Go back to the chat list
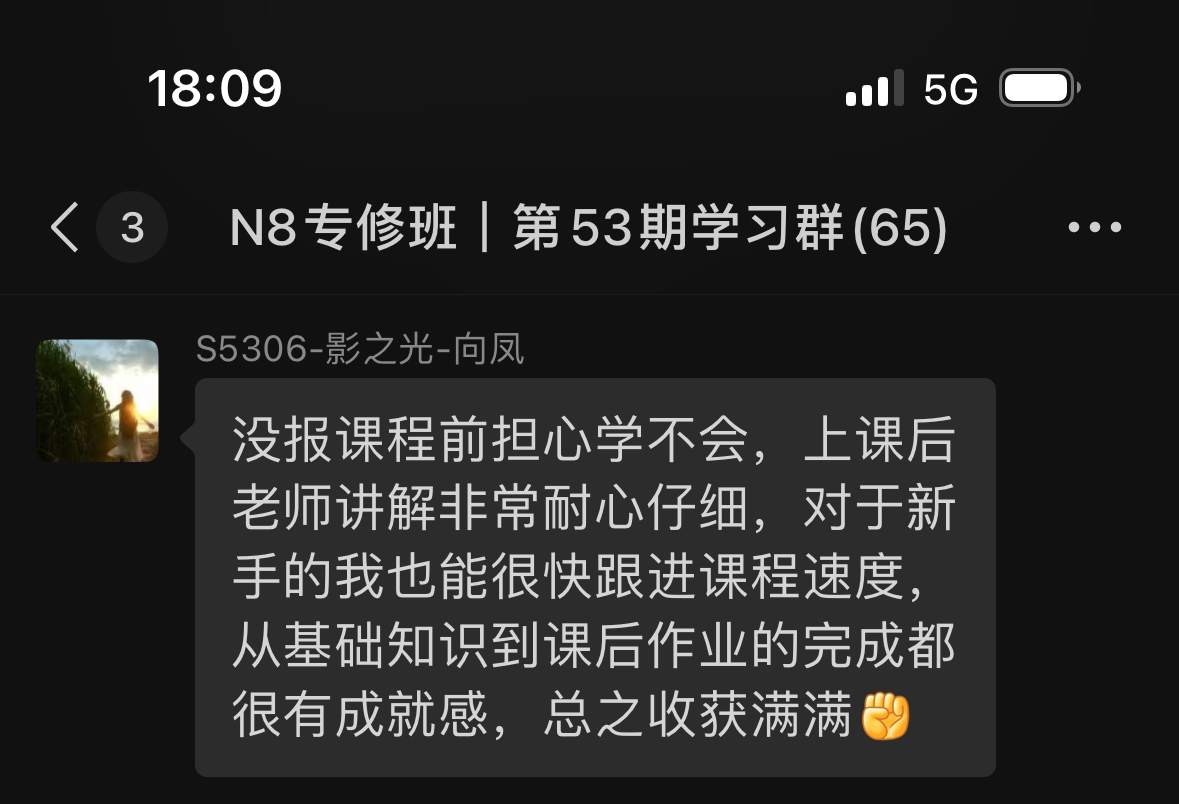The width and height of the screenshot is (1179, 804). (66, 228)
